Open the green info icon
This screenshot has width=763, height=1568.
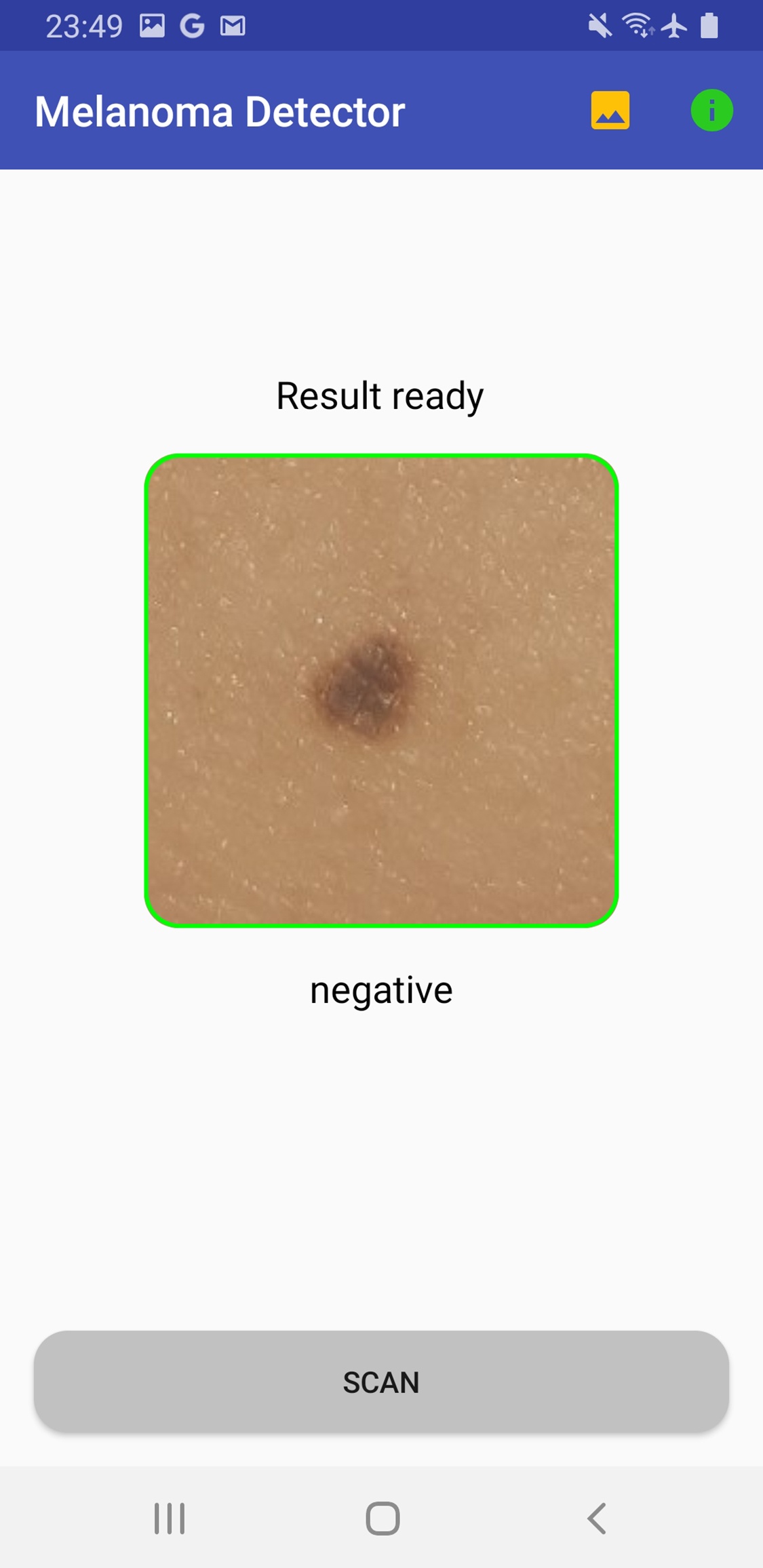click(x=711, y=111)
